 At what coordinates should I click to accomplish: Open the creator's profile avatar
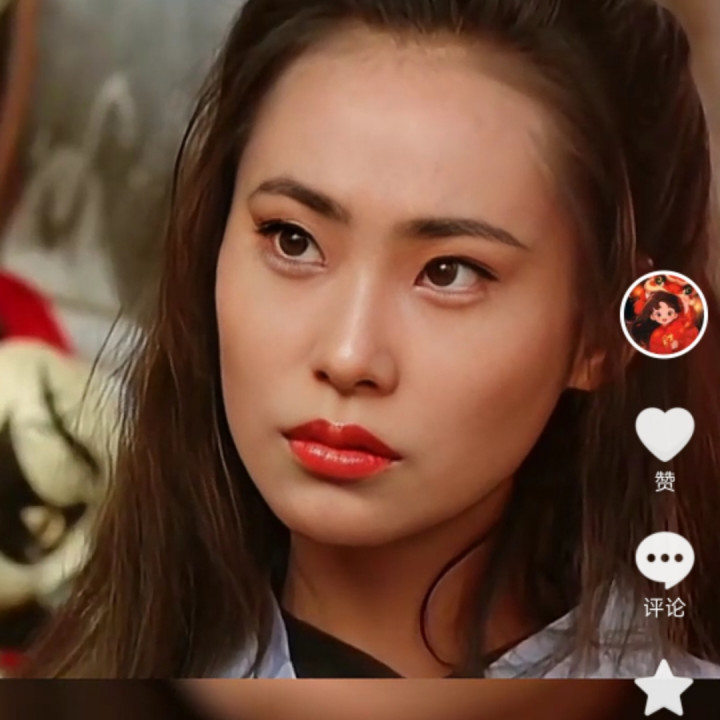point(664,314)
